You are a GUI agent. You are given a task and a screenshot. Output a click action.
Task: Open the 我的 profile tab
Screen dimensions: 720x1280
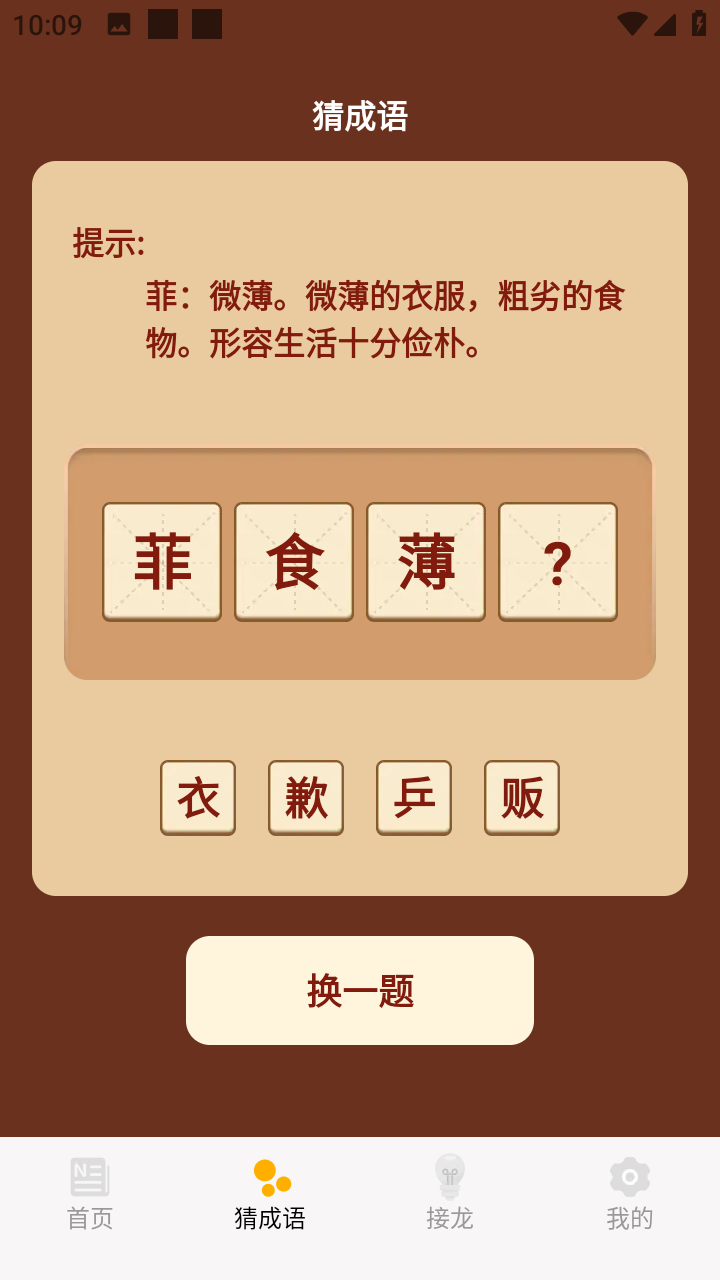[x=630, y=1194]
